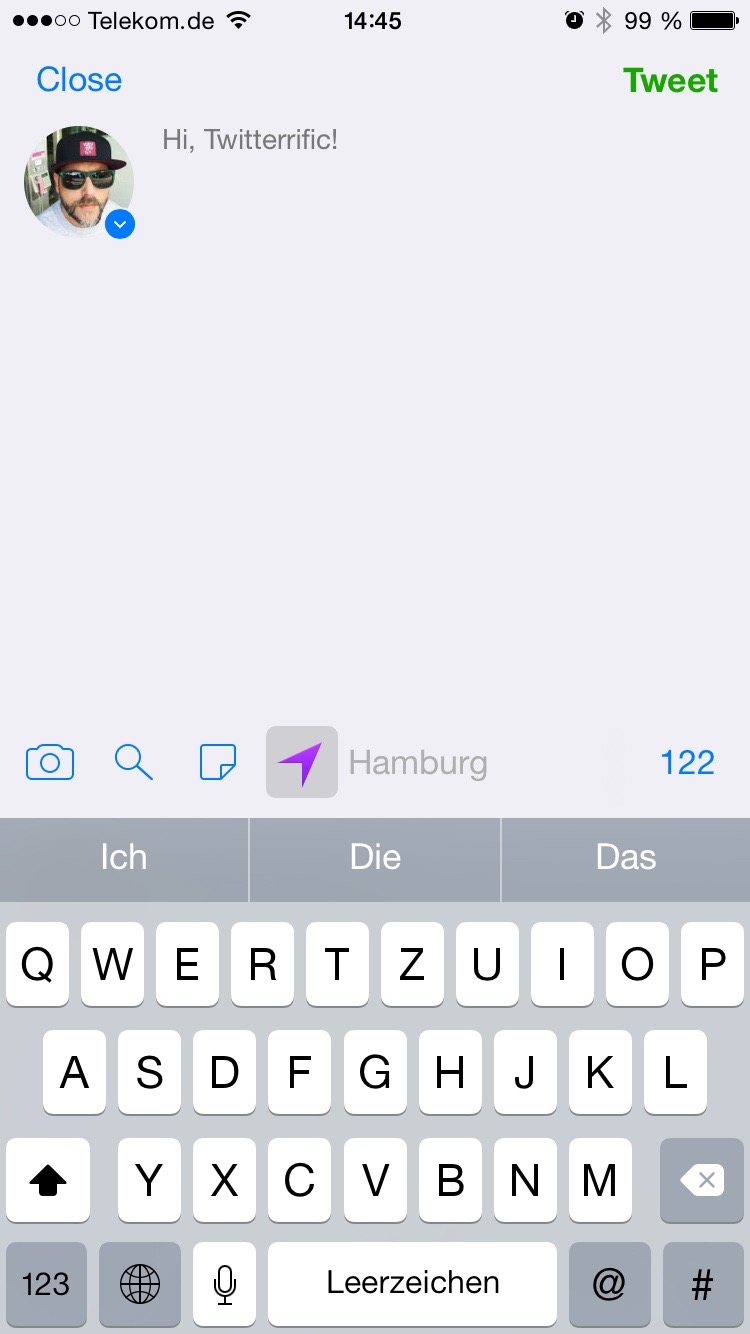
Task: Close the tweet composer
Action: pyautogui.click(x=79, y=80)
